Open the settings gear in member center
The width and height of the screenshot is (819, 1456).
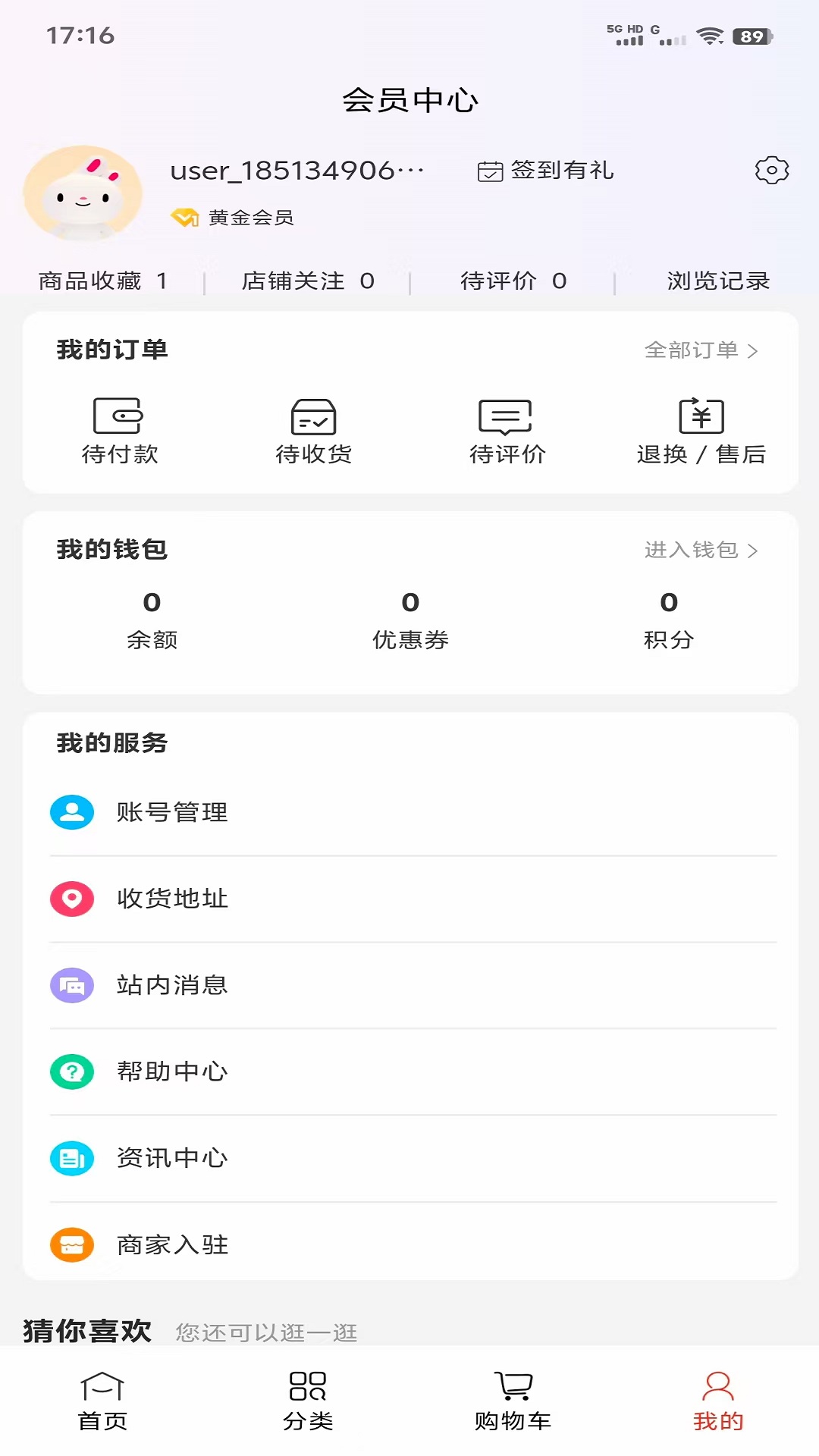771,171
